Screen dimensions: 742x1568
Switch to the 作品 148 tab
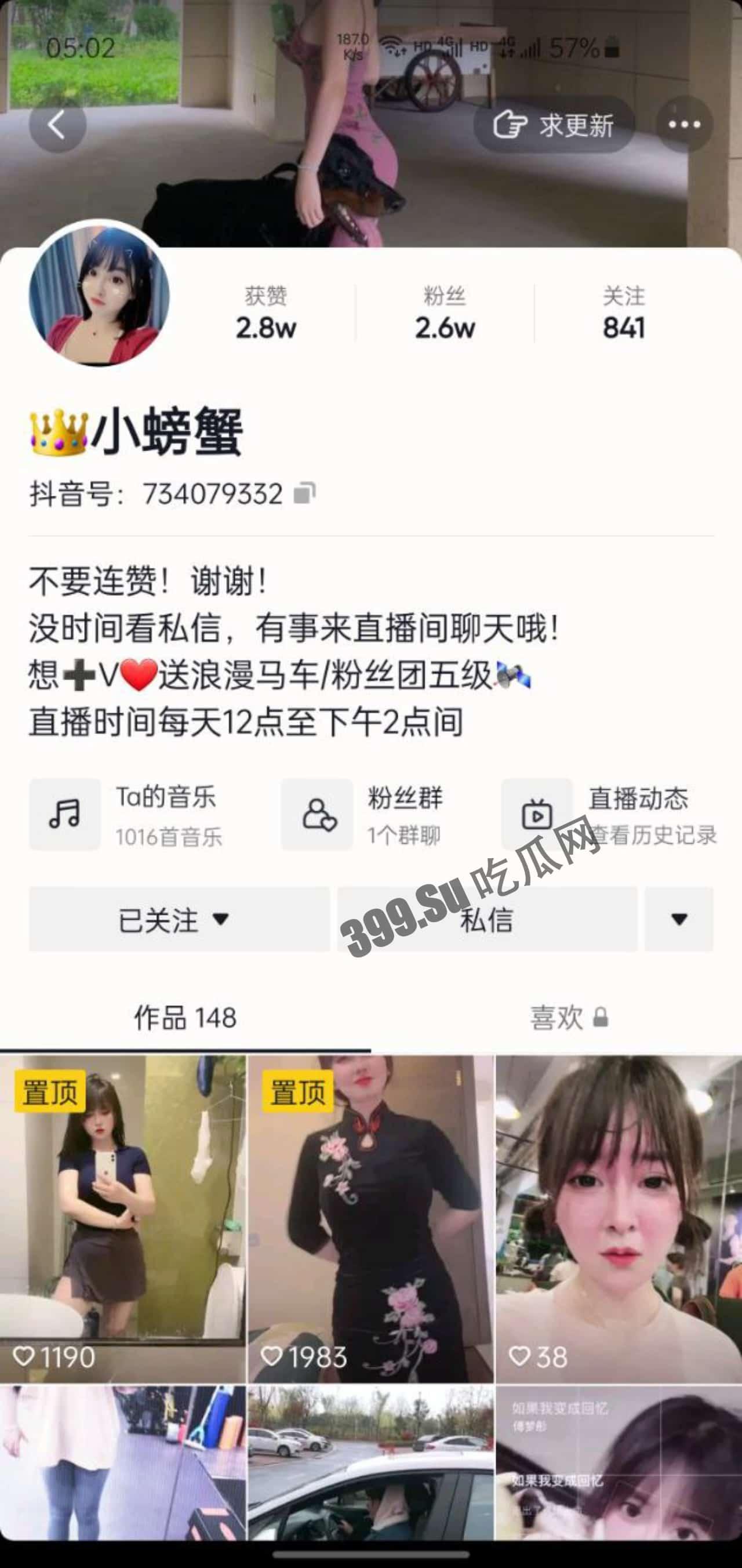[185, 1018]
